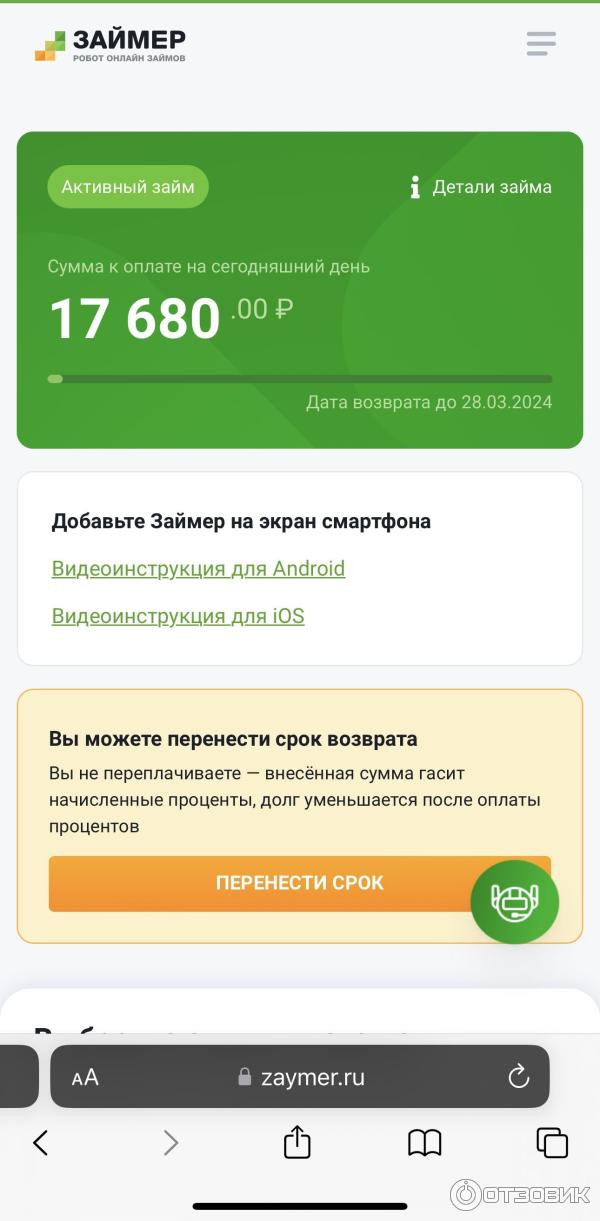Open the AA reader settings

[85, 1077]
